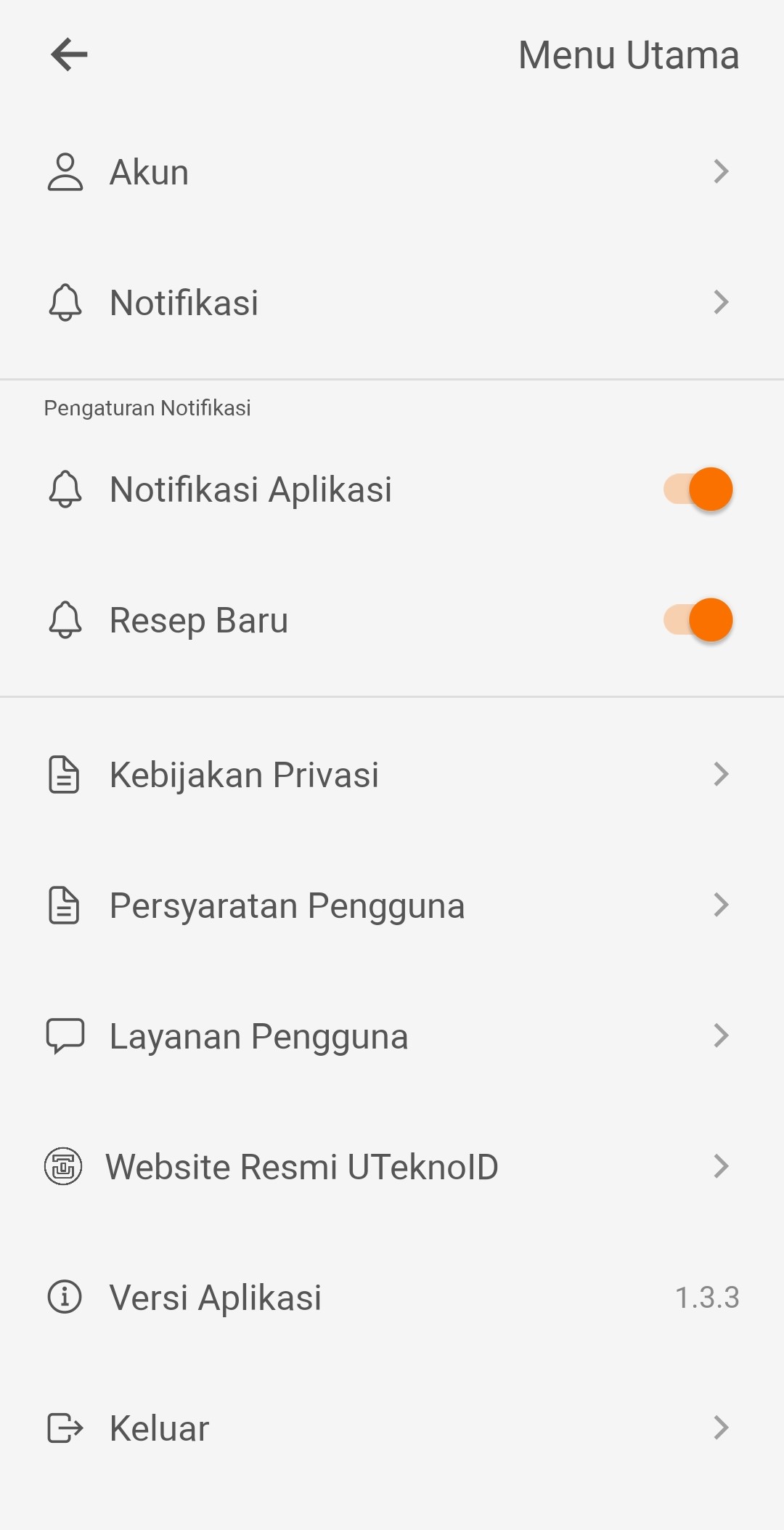This screenshot has height=1530, width=784.
Task: Visit Website Resmi UTeknoID
Action: (392, 1167)
